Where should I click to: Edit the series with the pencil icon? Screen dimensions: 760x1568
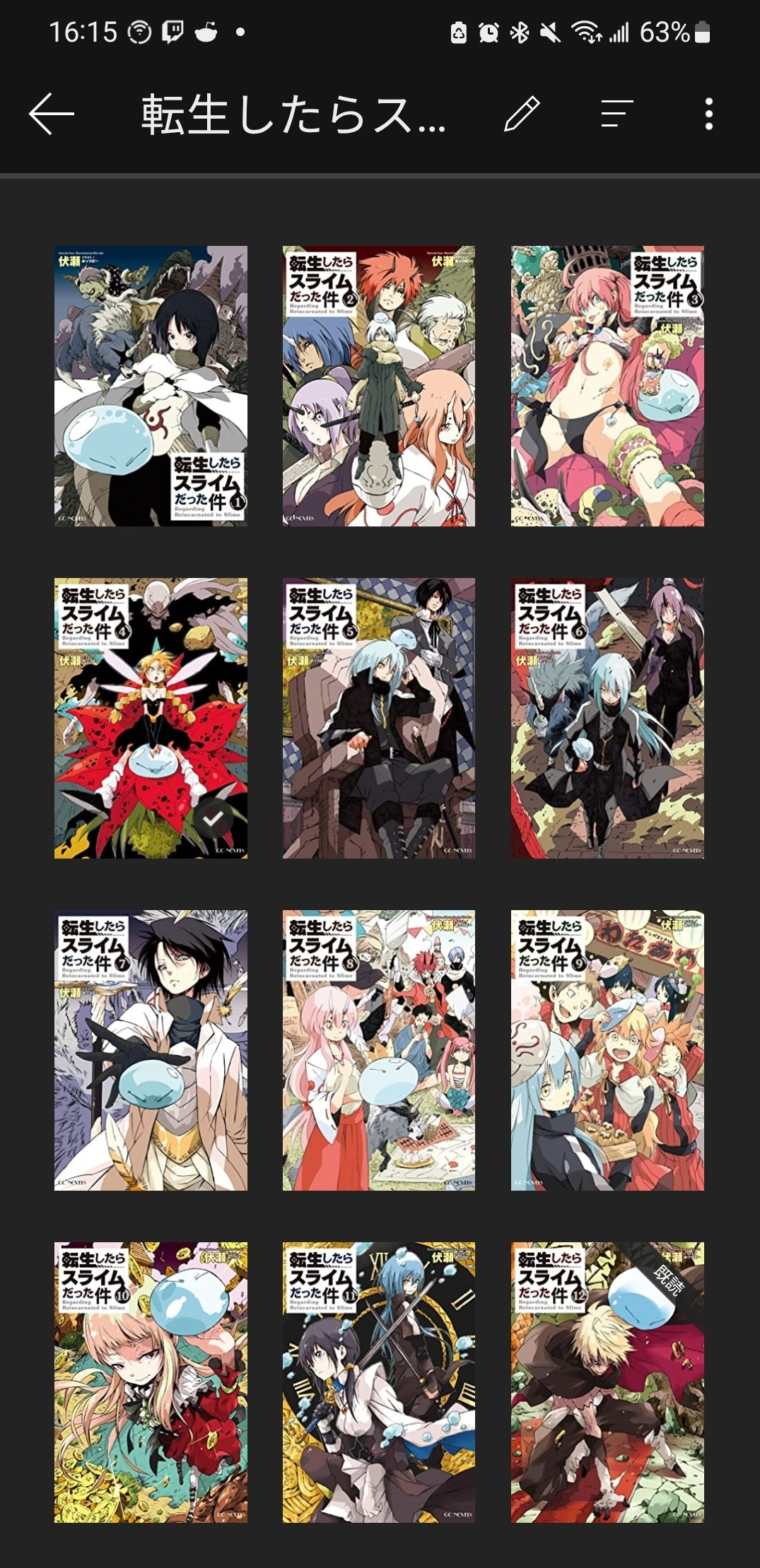(522, 114)
